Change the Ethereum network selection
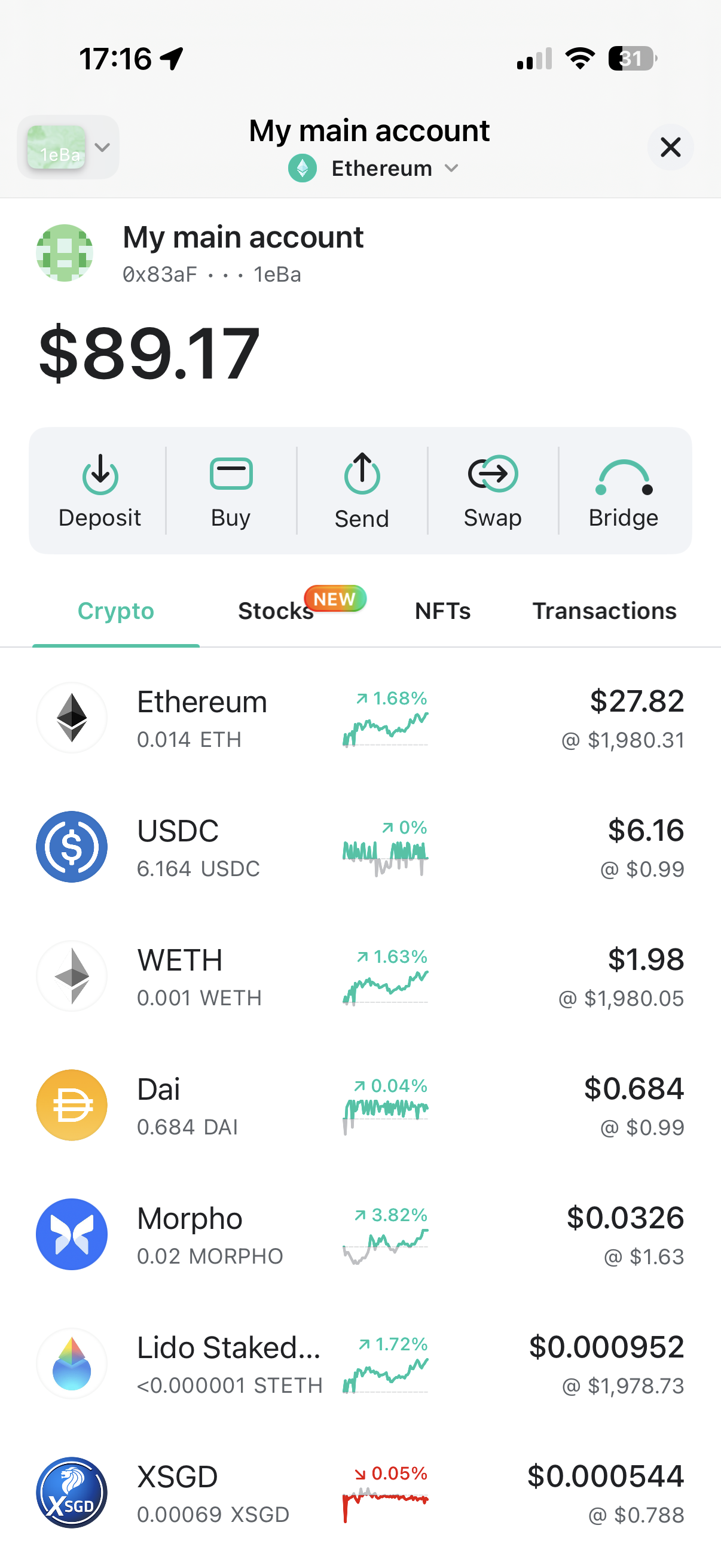Viewport: 721px width, 1568px height. (x=374, y=169)
